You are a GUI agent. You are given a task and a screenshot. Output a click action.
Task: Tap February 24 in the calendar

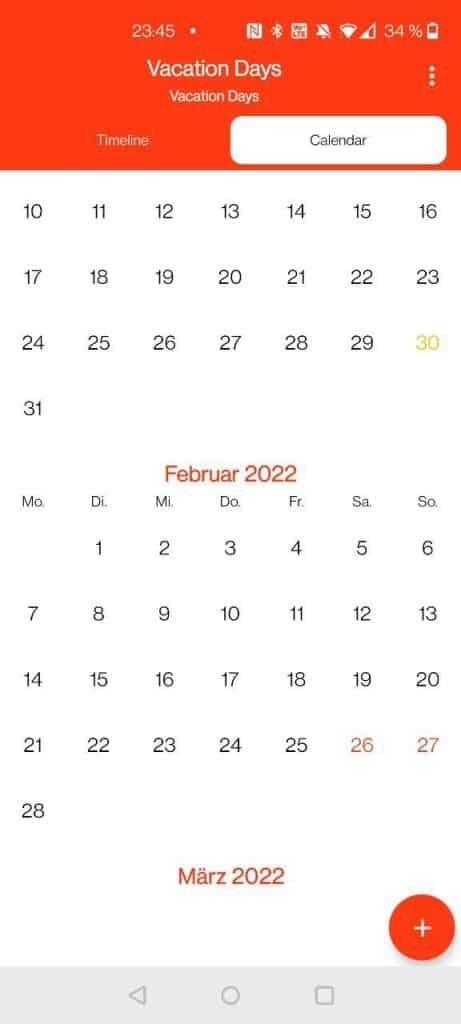click(230, 745)
